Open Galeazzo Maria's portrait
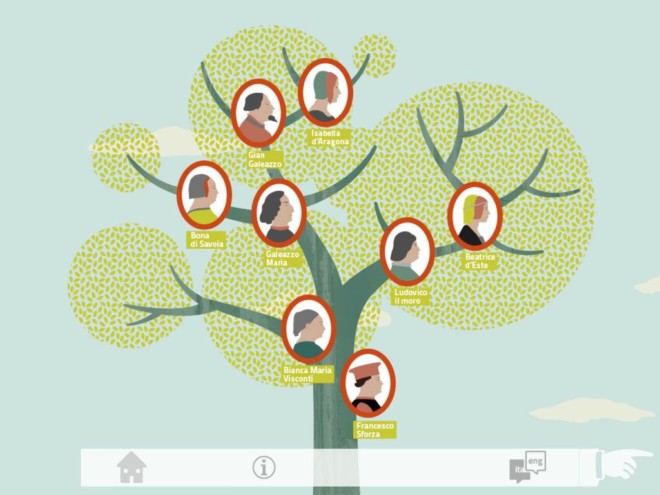 click(279, 213)
